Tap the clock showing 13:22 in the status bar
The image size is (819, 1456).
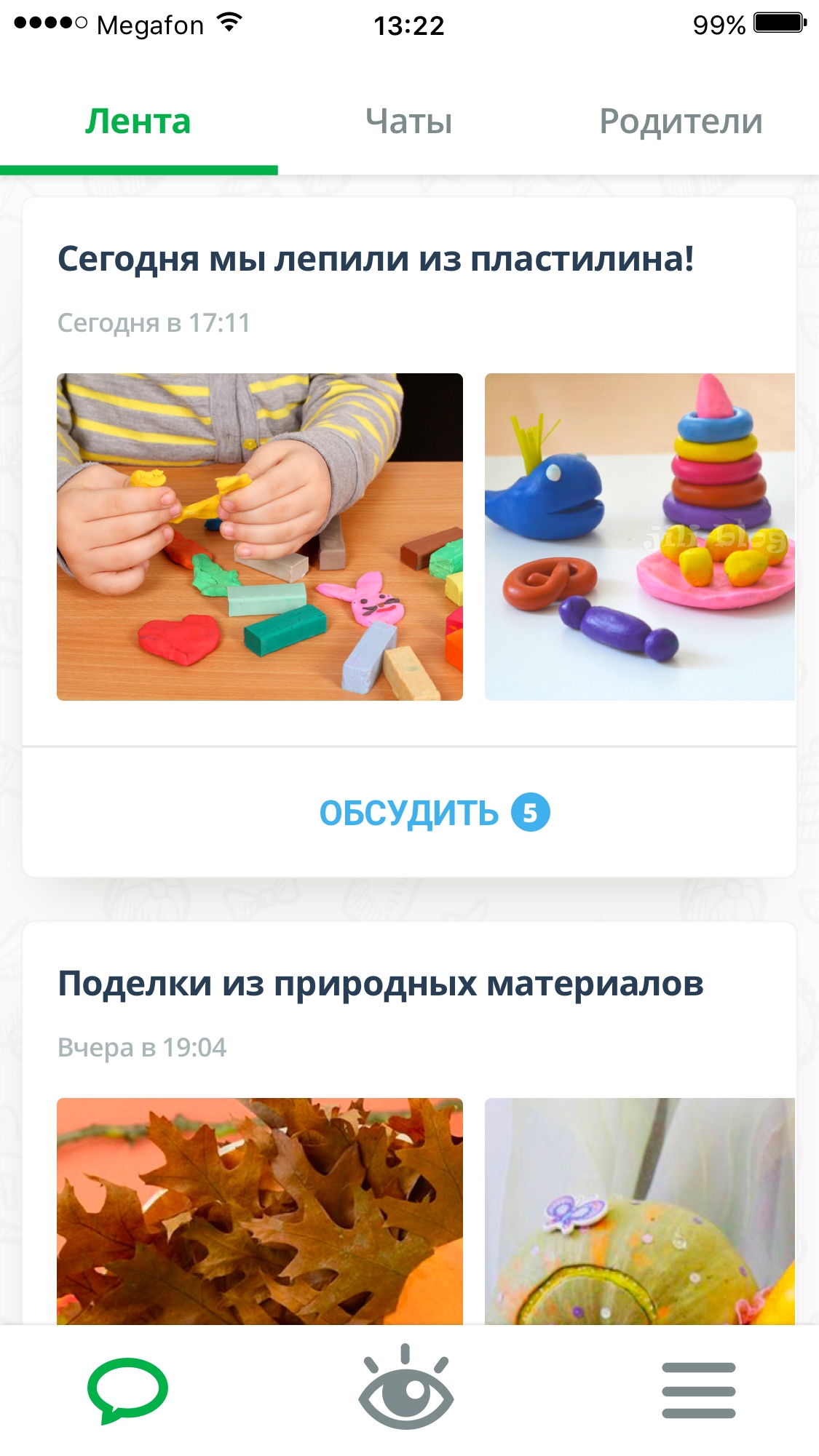(409, 24)
